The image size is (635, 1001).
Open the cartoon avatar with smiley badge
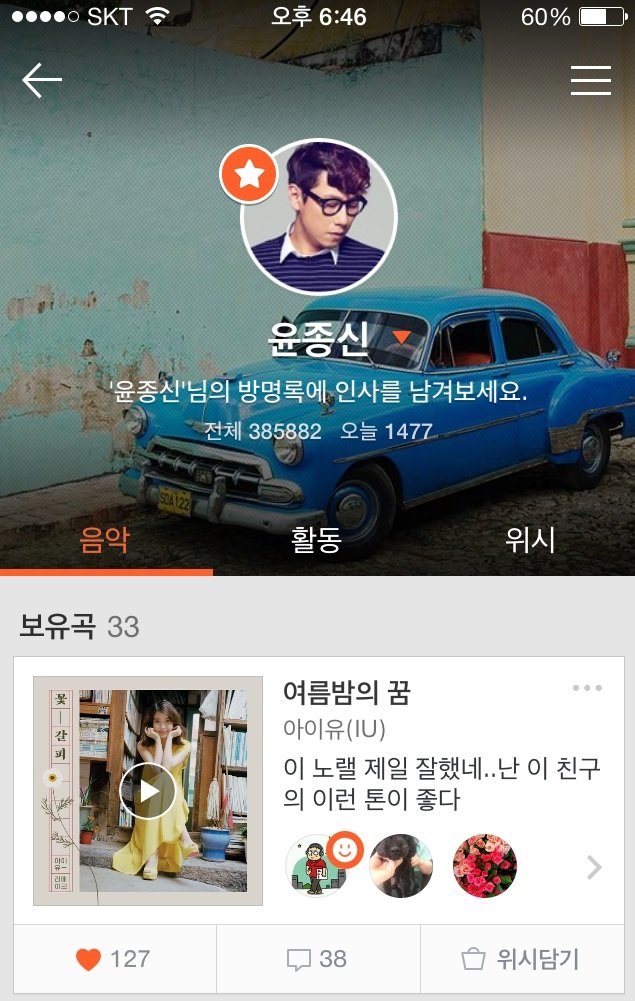tap(317, 866)
